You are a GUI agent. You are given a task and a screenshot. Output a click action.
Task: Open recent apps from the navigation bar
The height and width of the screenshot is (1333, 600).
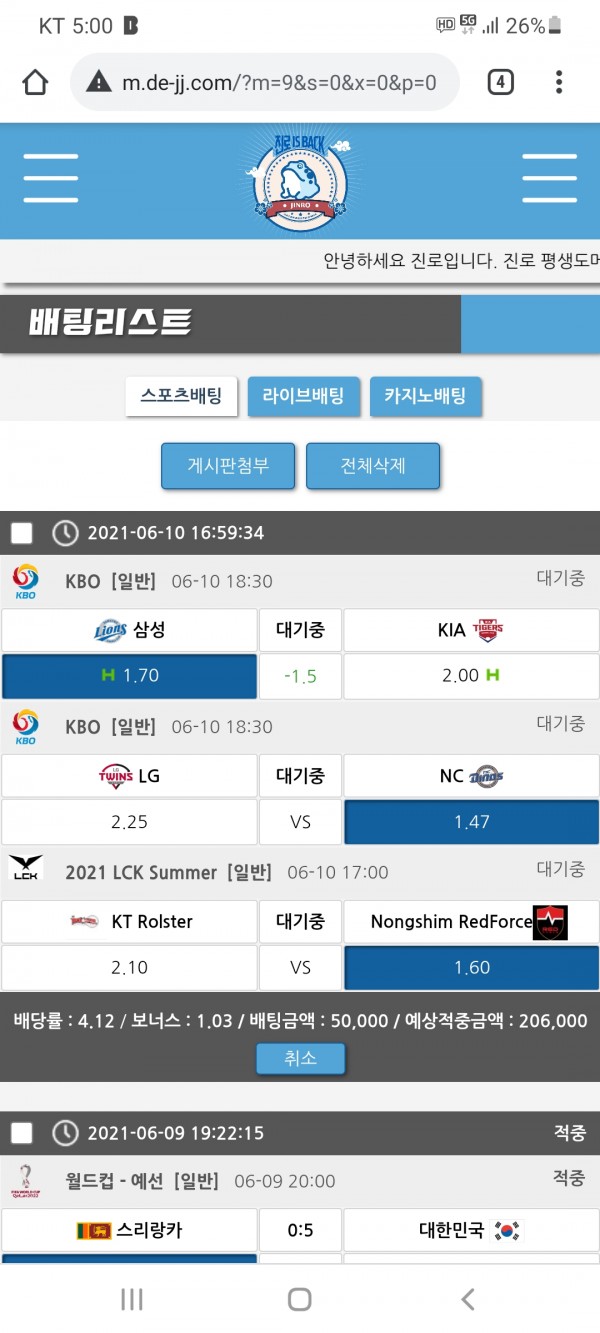(132, 1299)
